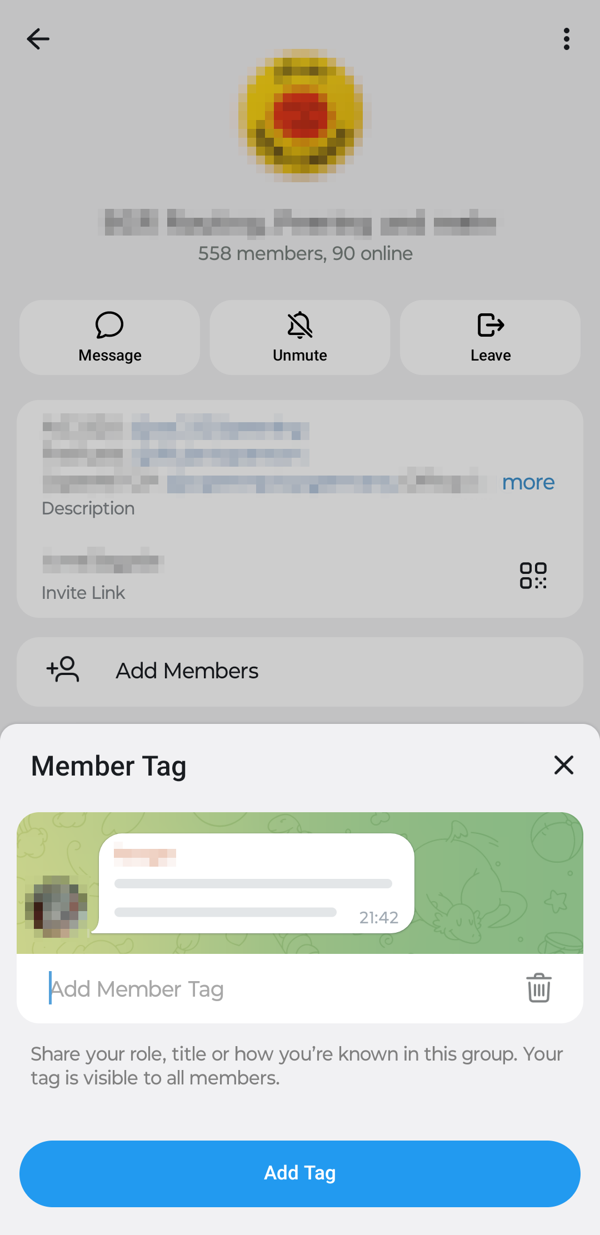Go back with the top arrow

click(x=38, y=39)
